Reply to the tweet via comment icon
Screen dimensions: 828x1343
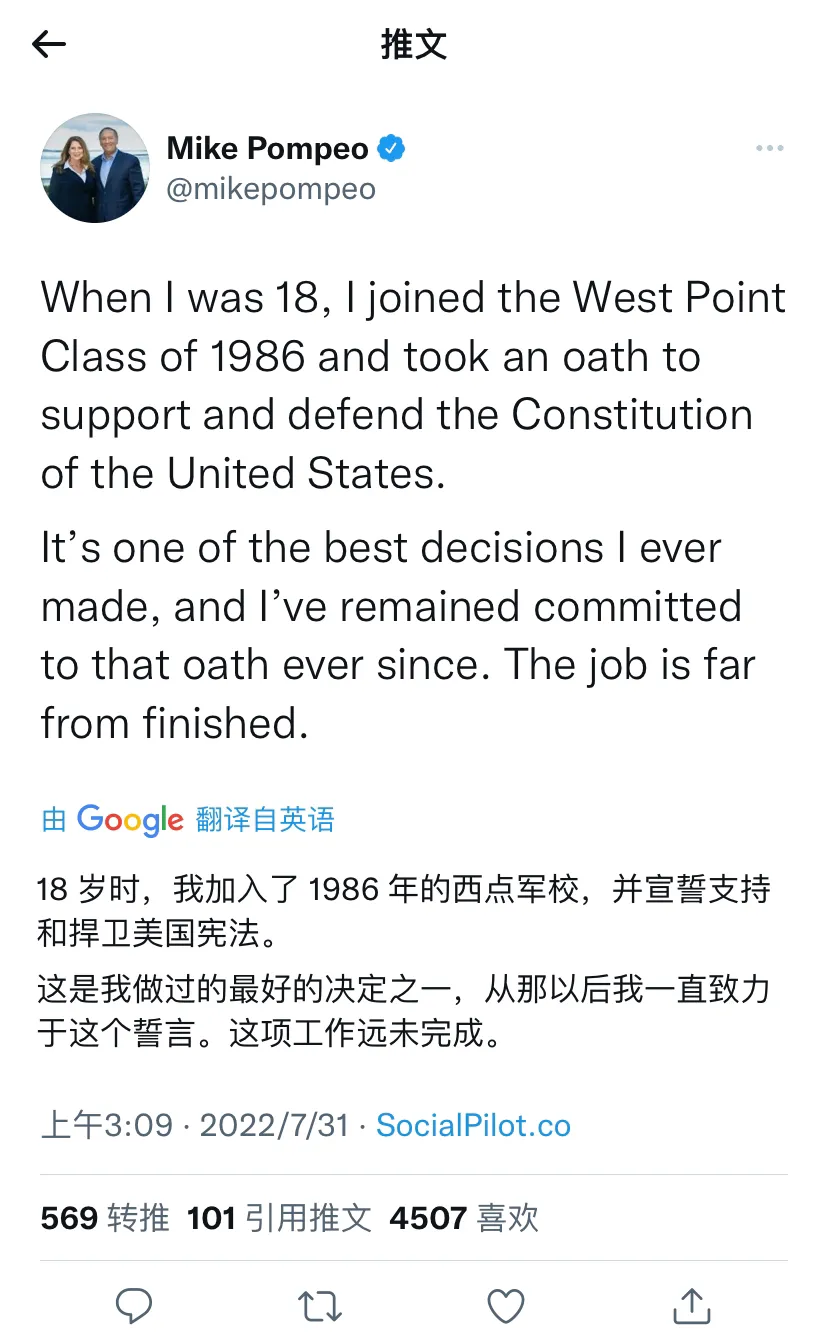134,1305
